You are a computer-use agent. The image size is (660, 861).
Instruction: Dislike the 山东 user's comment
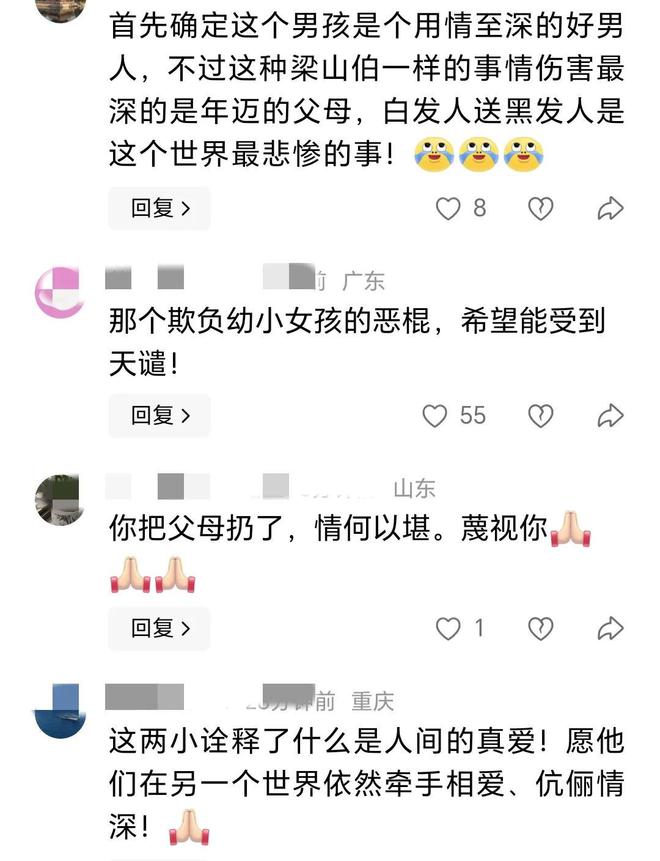541,628
